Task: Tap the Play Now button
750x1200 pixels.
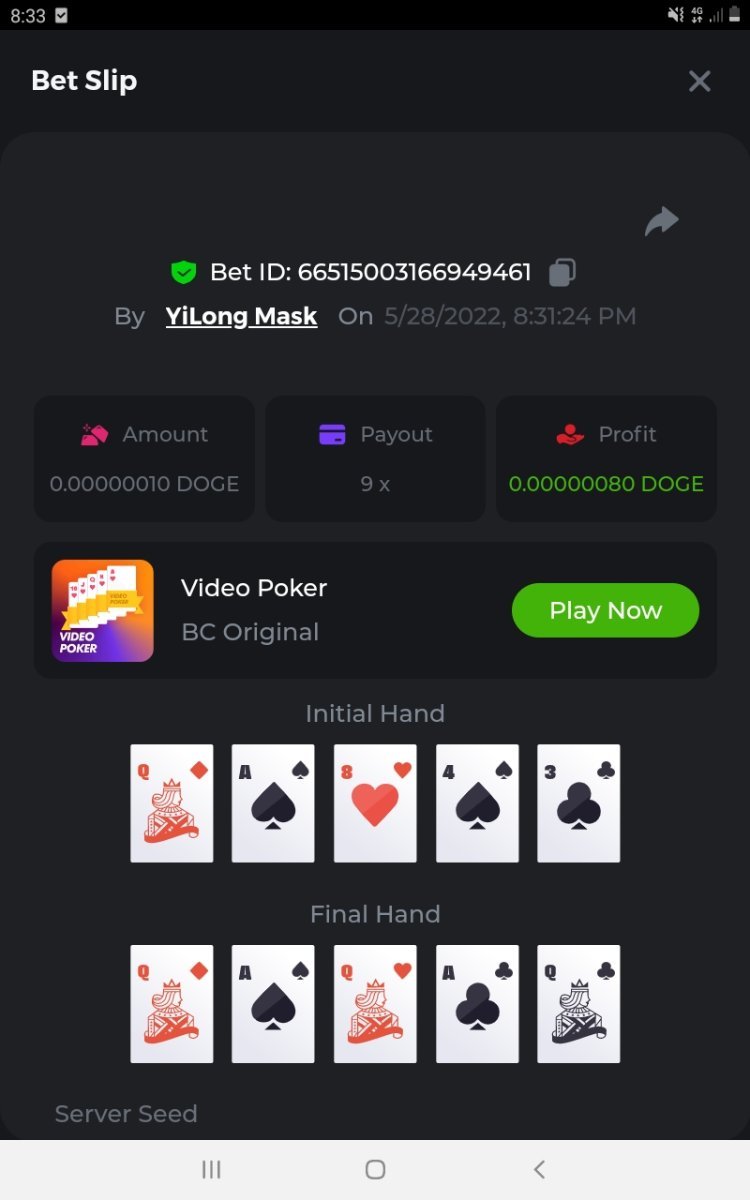Action: coord(605,610)
